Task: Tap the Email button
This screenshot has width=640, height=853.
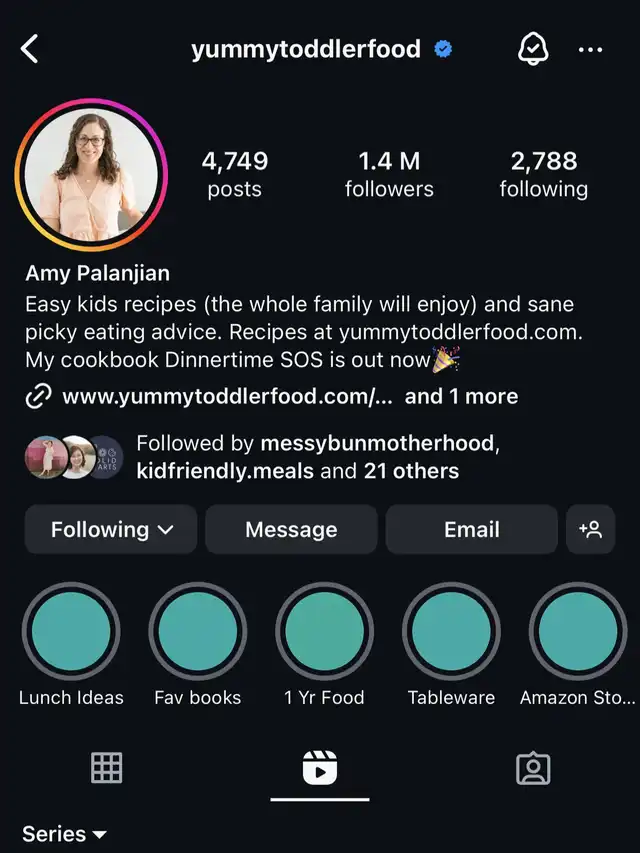Action: (471, 530)
